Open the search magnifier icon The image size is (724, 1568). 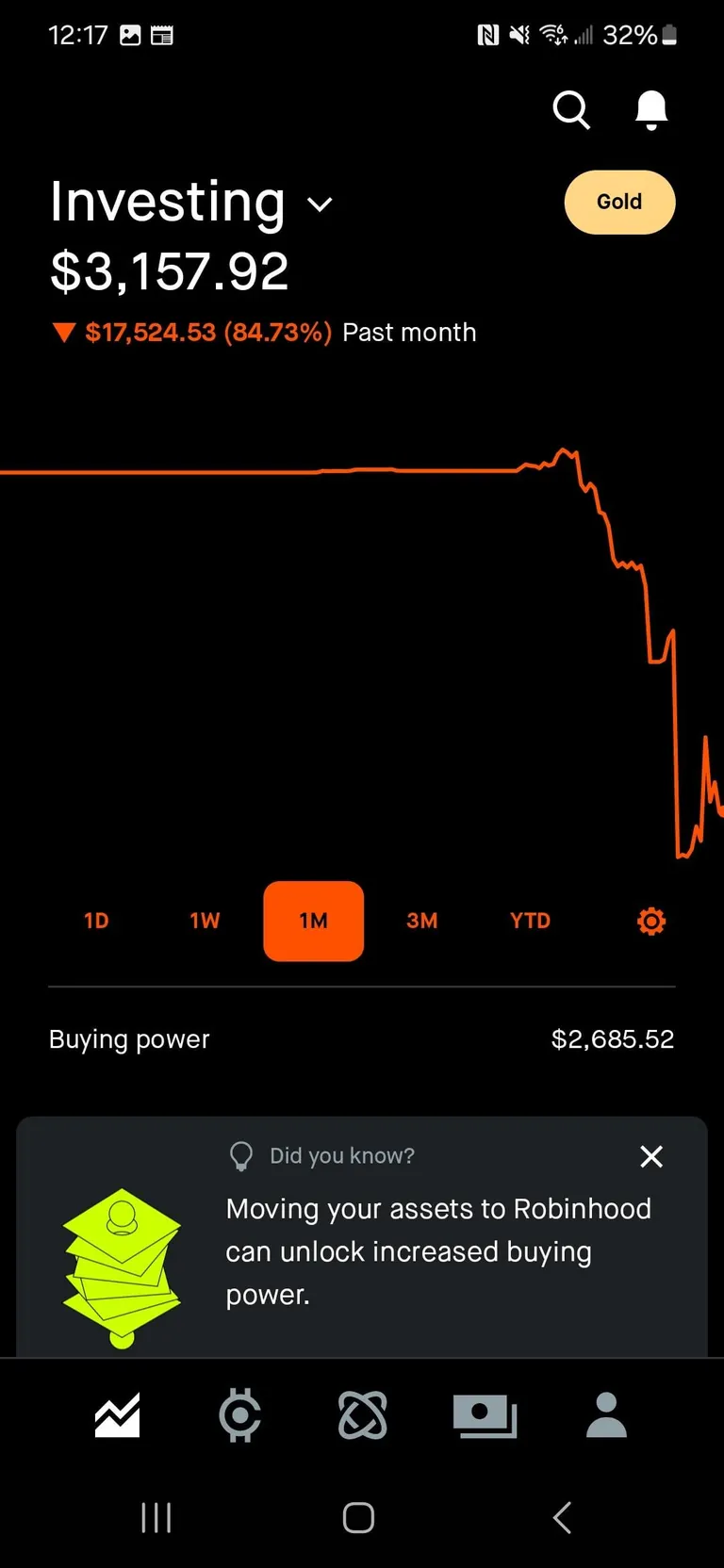click(x=571, y=110)
